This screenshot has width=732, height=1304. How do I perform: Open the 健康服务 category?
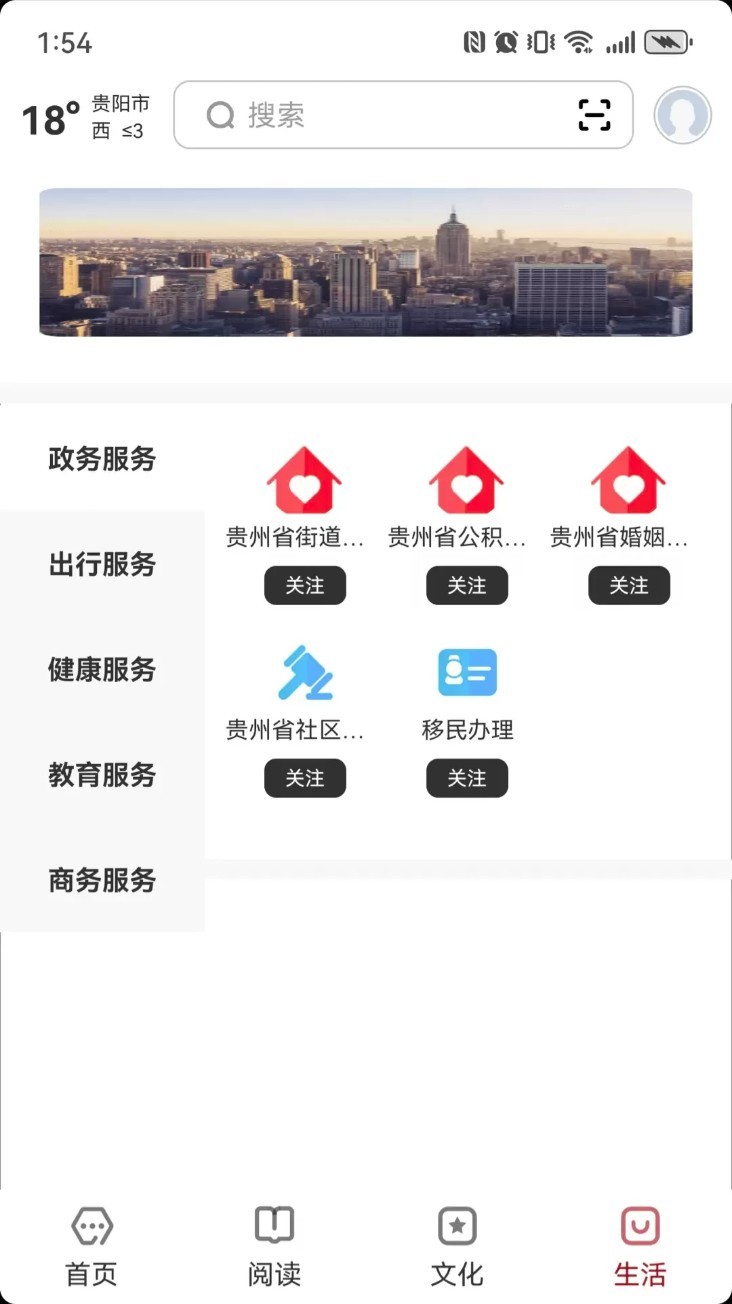(101, 671)
